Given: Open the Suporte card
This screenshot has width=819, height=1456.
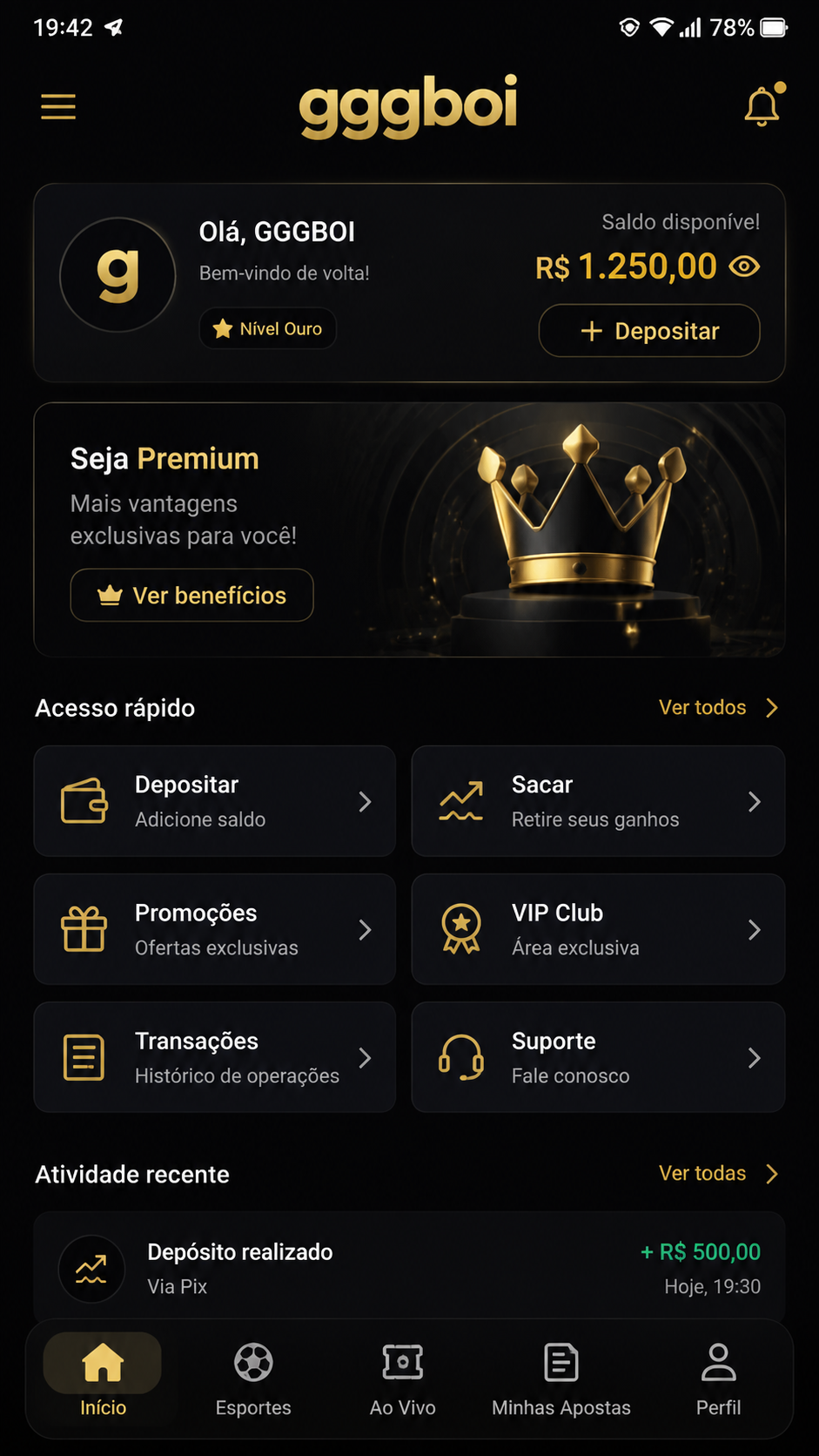Looking at the screenshot, I should pos(598,1057).
